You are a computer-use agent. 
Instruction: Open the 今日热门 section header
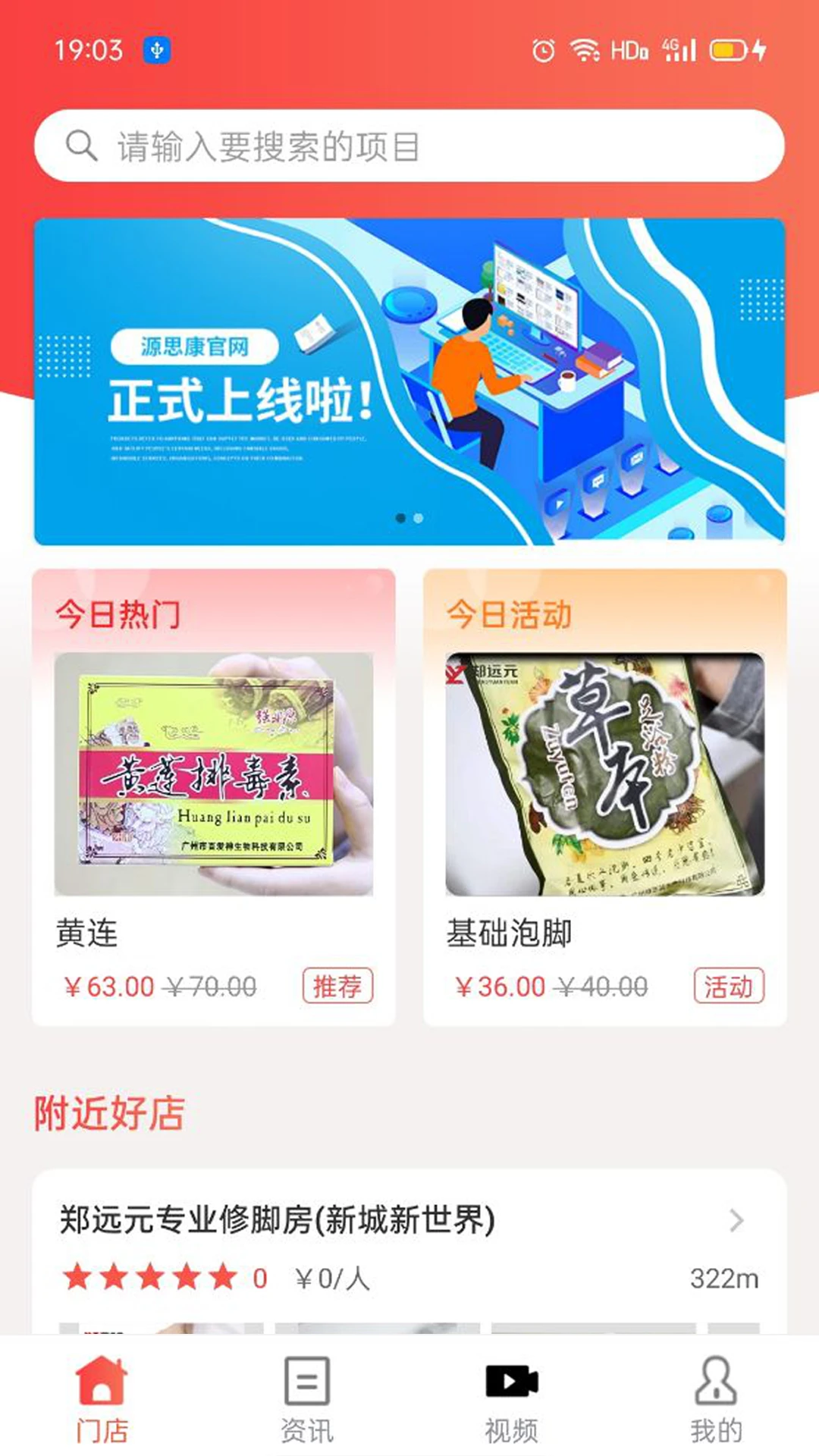pyautogui.click(x=118, y=614)
